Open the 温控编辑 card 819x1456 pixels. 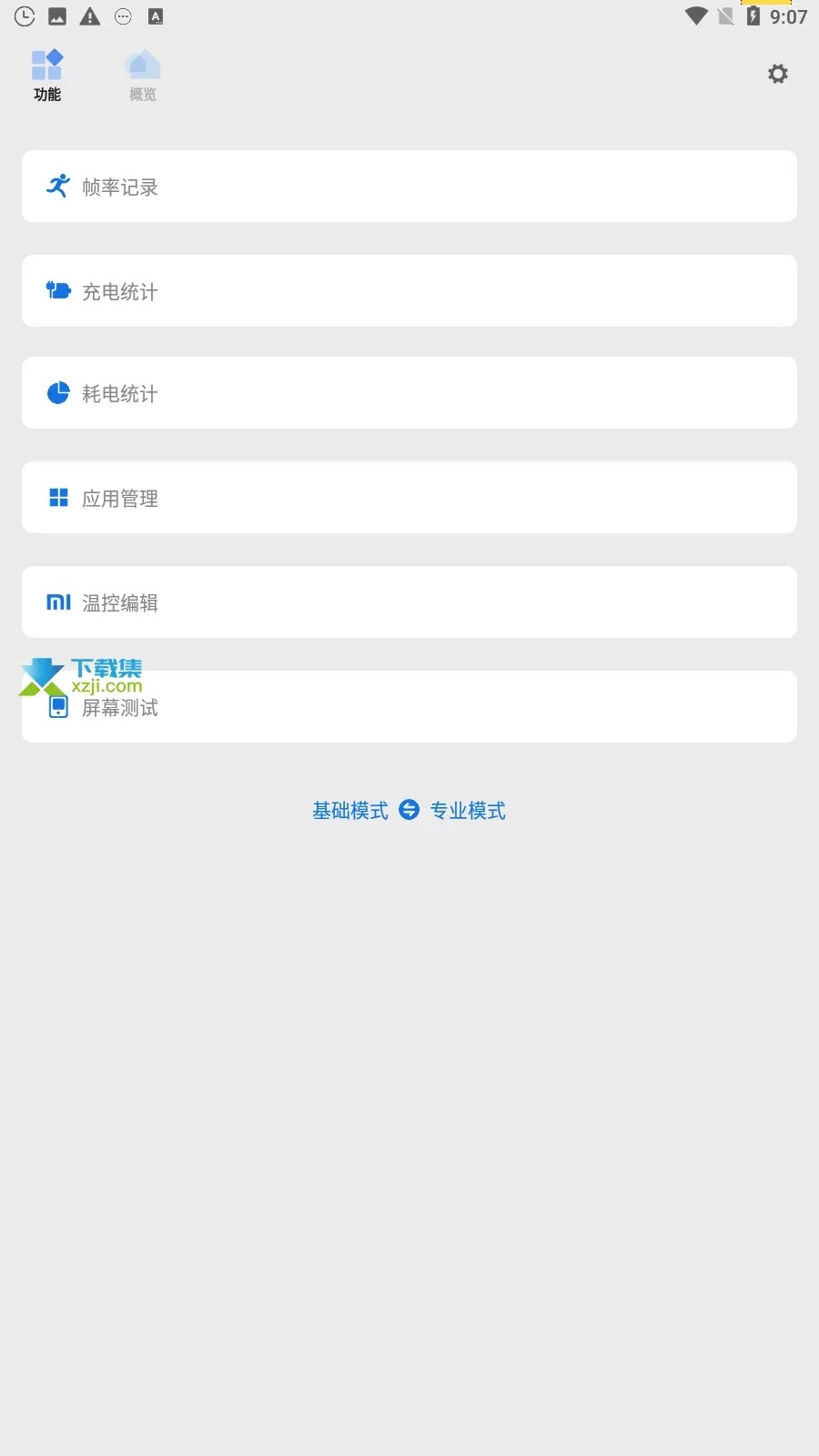pos(409,602)
